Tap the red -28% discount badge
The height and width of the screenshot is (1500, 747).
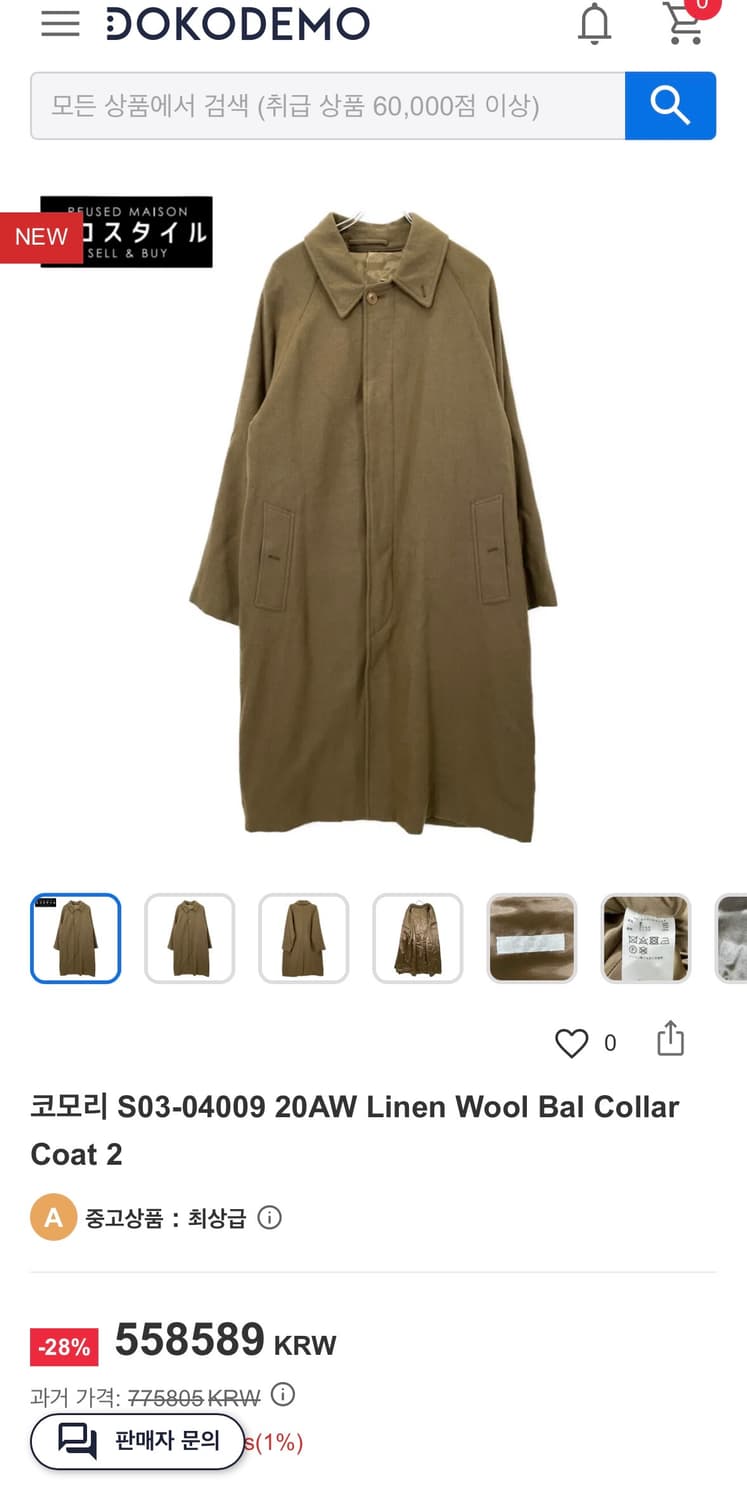[x=63, y=1347]
